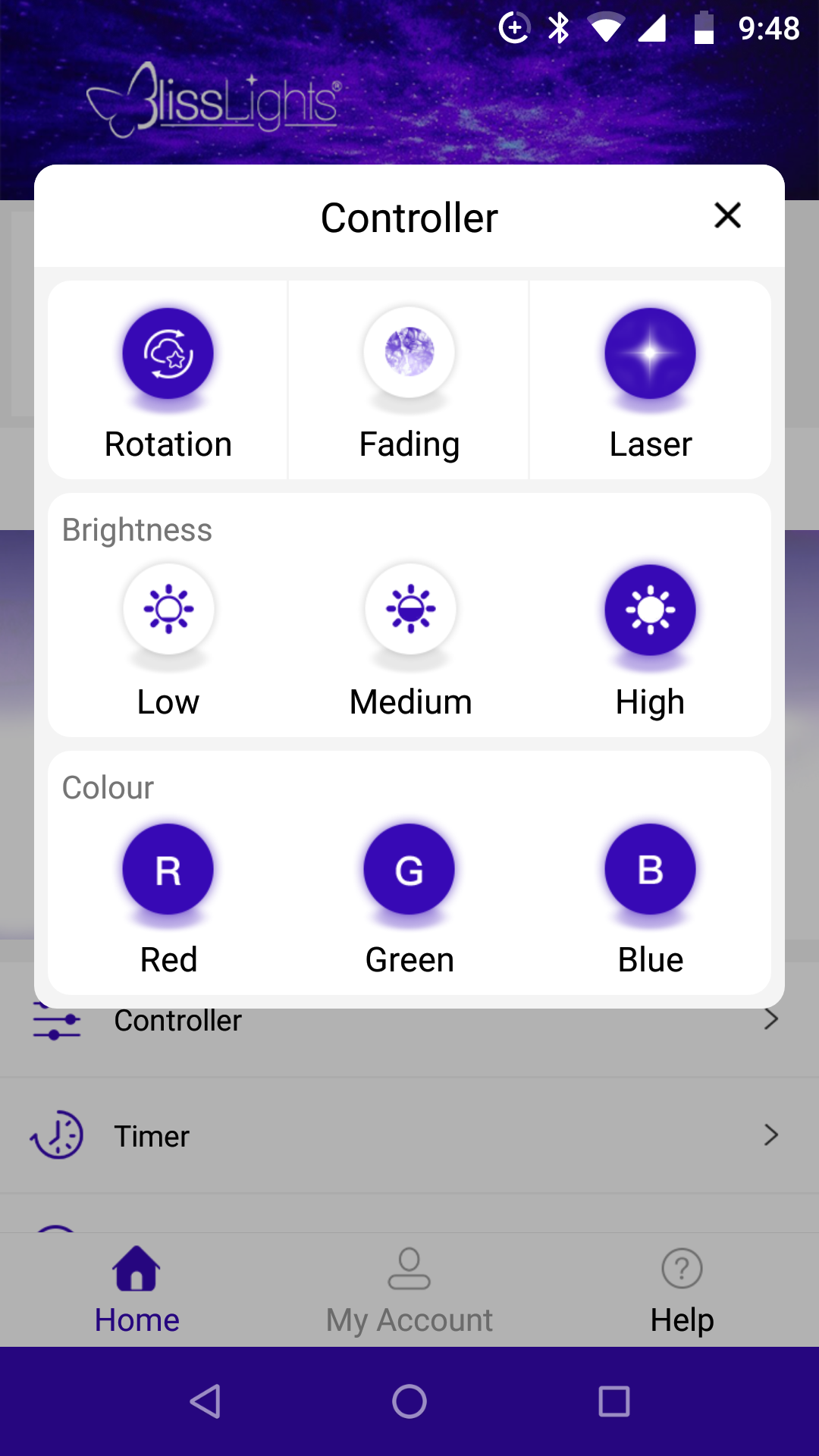
Task: Toggle the Rotation effect
Action: 168,354
